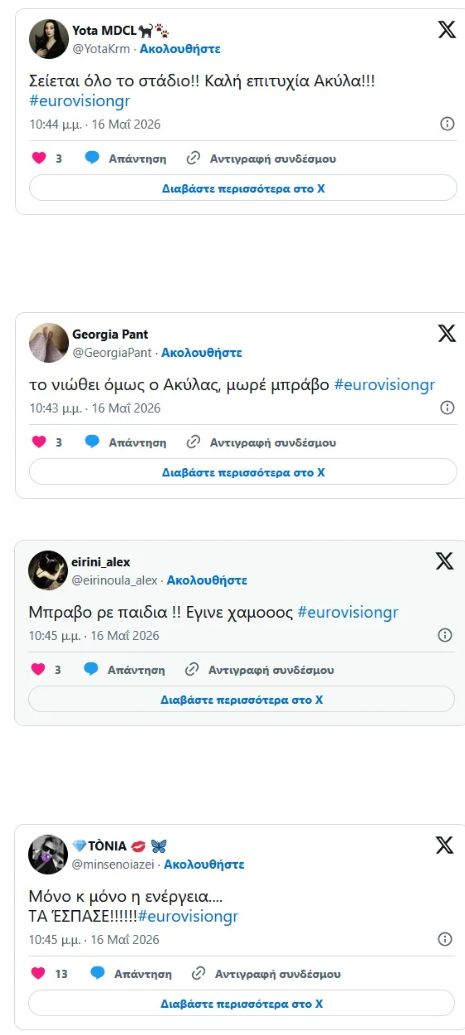The height and width of the screenshot is (1035, 465).
Task: Follow @GeorgiaPant via Ακολουθήστε link
Action: click(x=201, y=352)
